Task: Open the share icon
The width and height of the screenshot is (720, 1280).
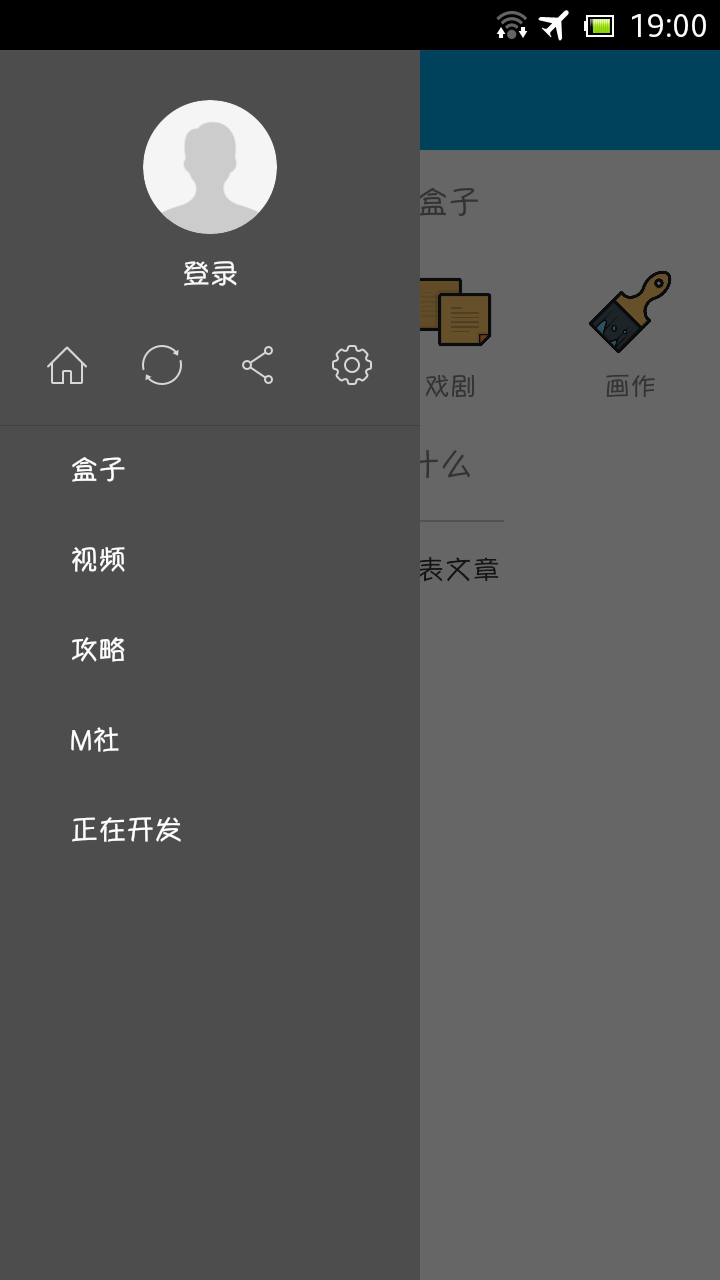Action: coord(257,365)
